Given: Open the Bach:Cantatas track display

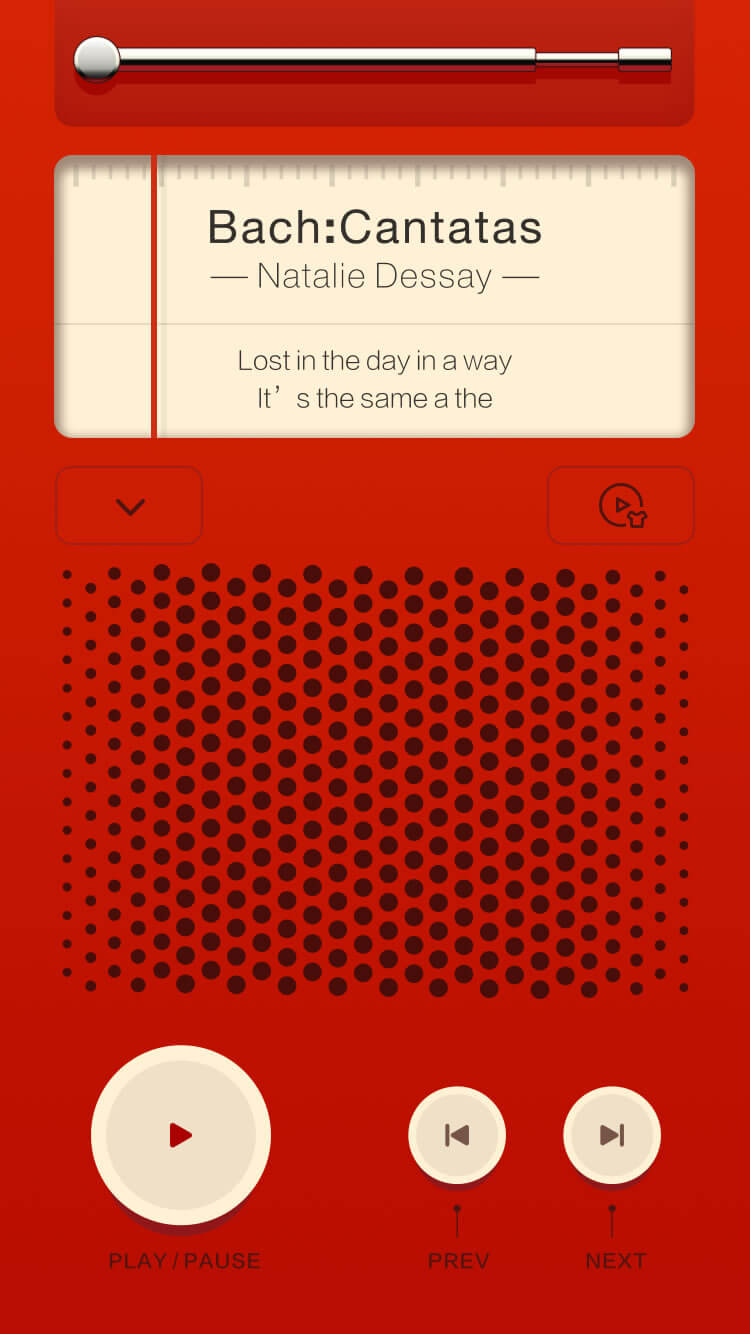Looking at the screenshot, I should tap(375, 296).
